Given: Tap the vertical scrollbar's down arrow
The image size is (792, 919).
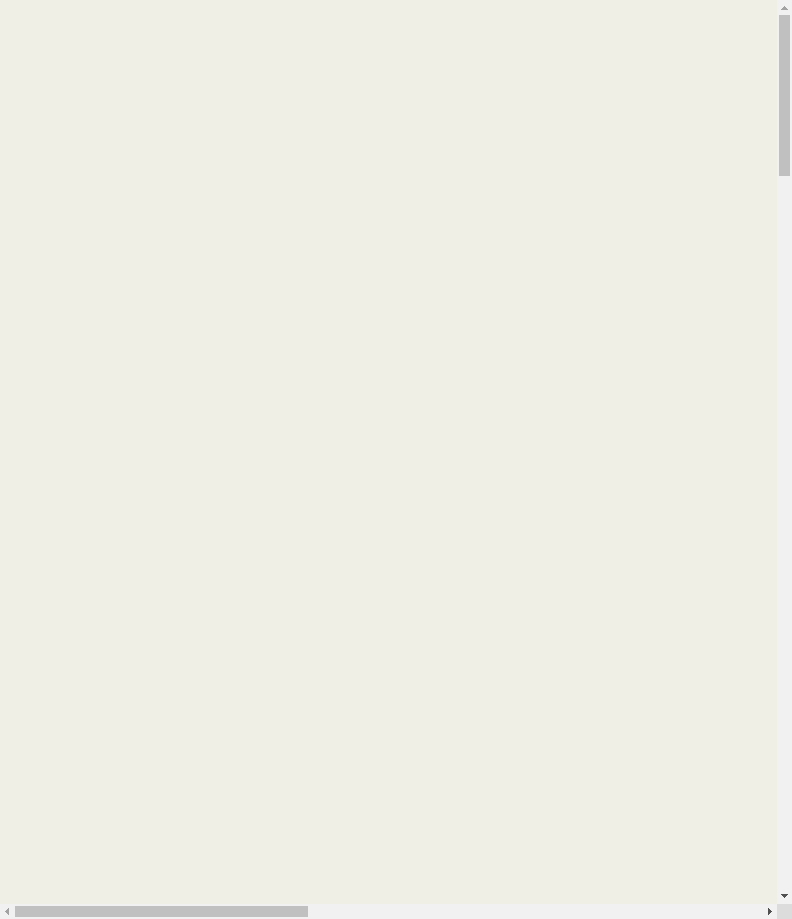Looking at the screenshot, I should pos(784,896).
